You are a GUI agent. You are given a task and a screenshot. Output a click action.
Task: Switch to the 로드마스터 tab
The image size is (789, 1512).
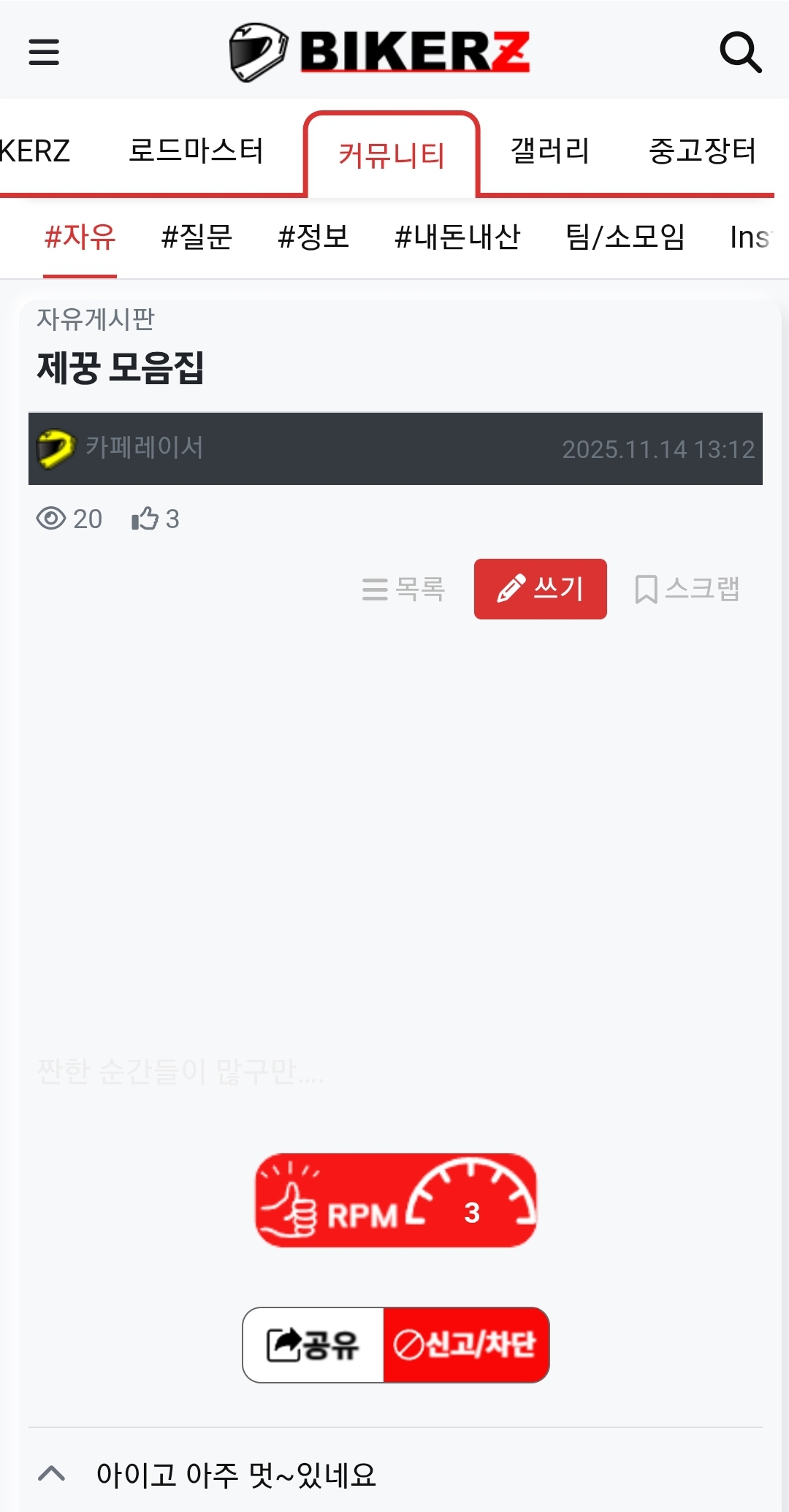coord(196,151)
